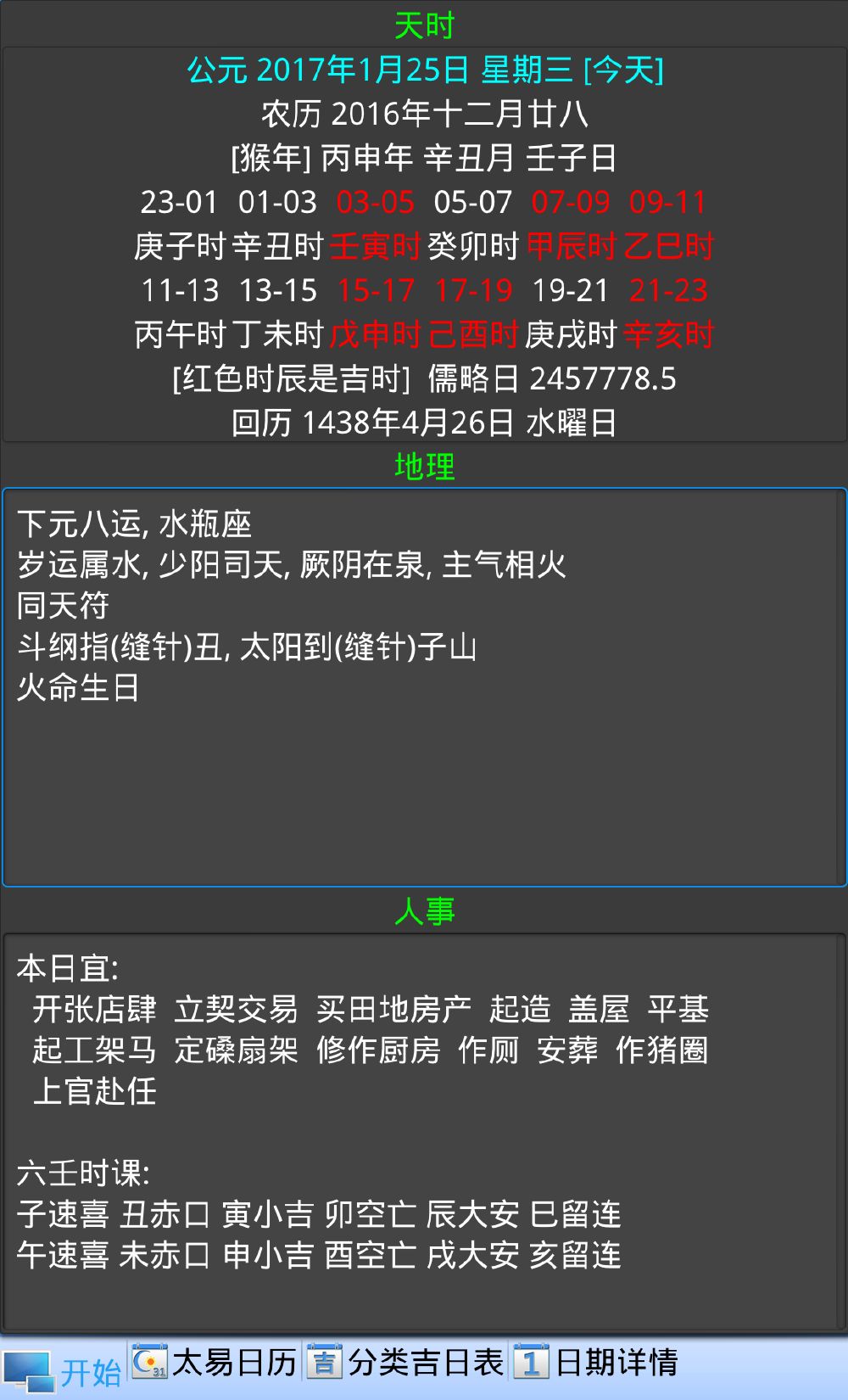Switch to the 太易日历 calendar view

tap(215, 1363)
